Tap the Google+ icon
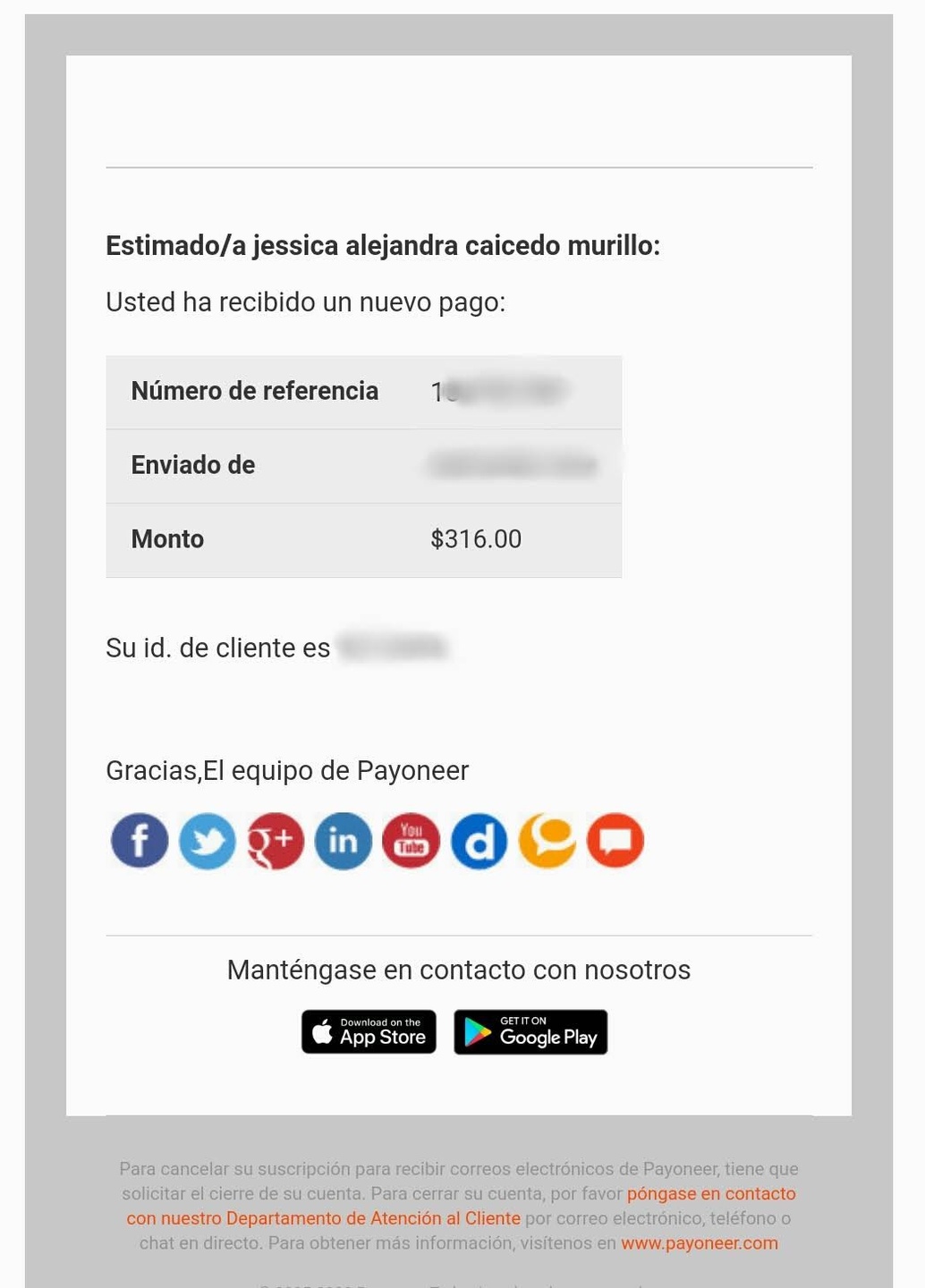The image size is (925, 1288). tap(276, 841)
